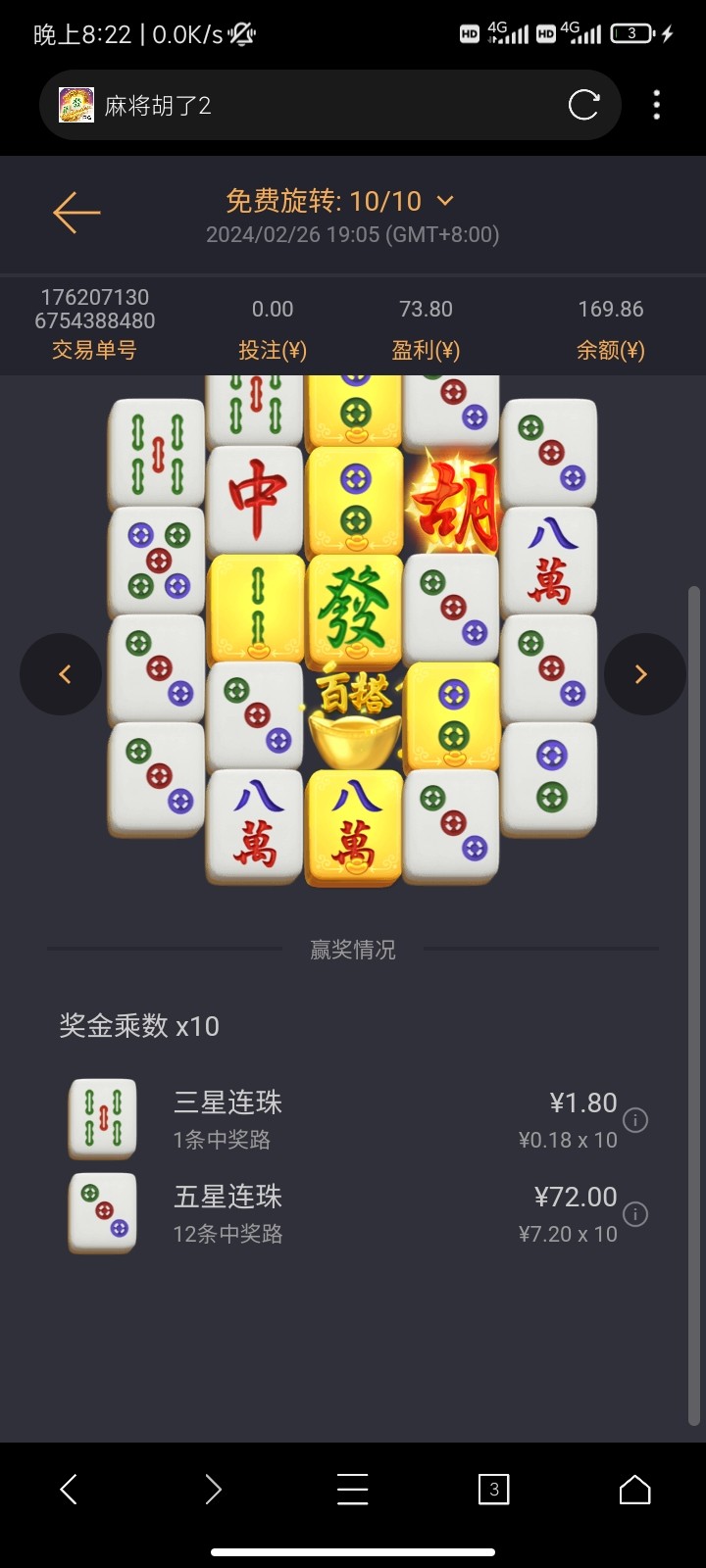The image size is (706, 1568).
Task: Toggle previous spin with left arrow
Action: [x=61, y=673]
